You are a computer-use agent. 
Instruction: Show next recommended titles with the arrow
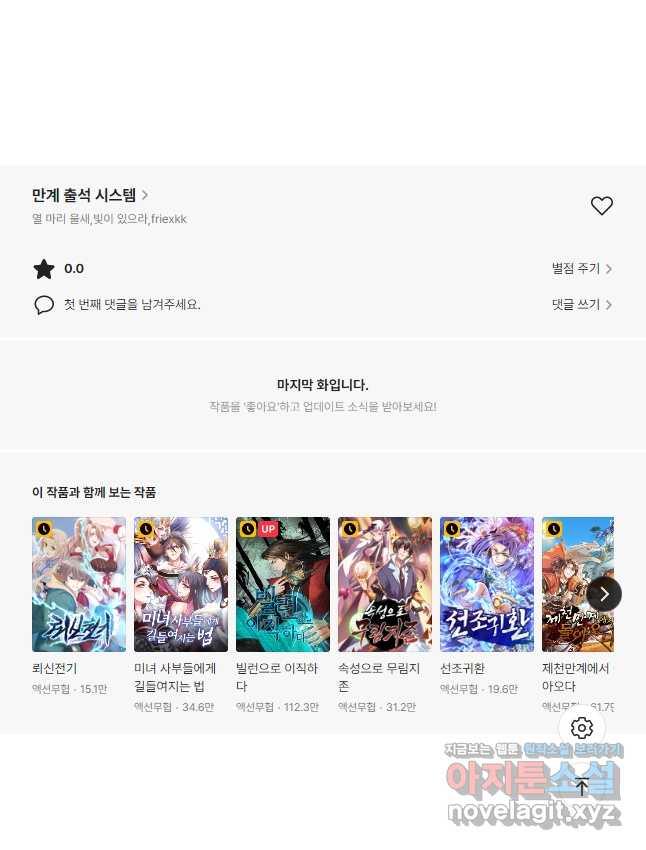tap(604, 594)
